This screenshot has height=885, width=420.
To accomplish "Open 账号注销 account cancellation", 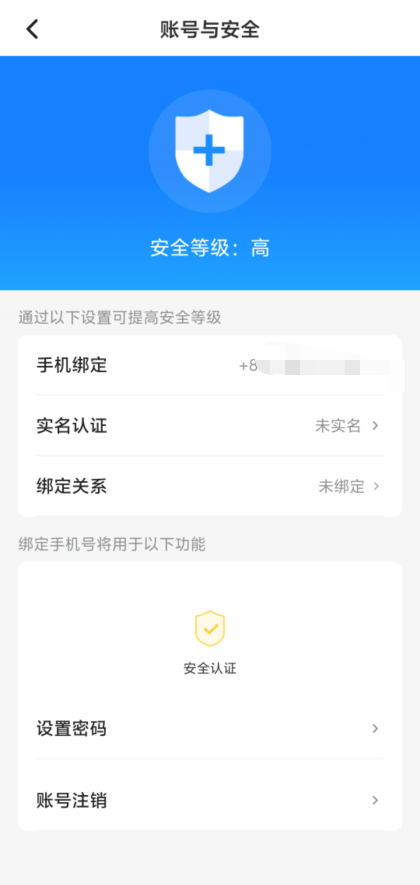I will pos(210,800).
